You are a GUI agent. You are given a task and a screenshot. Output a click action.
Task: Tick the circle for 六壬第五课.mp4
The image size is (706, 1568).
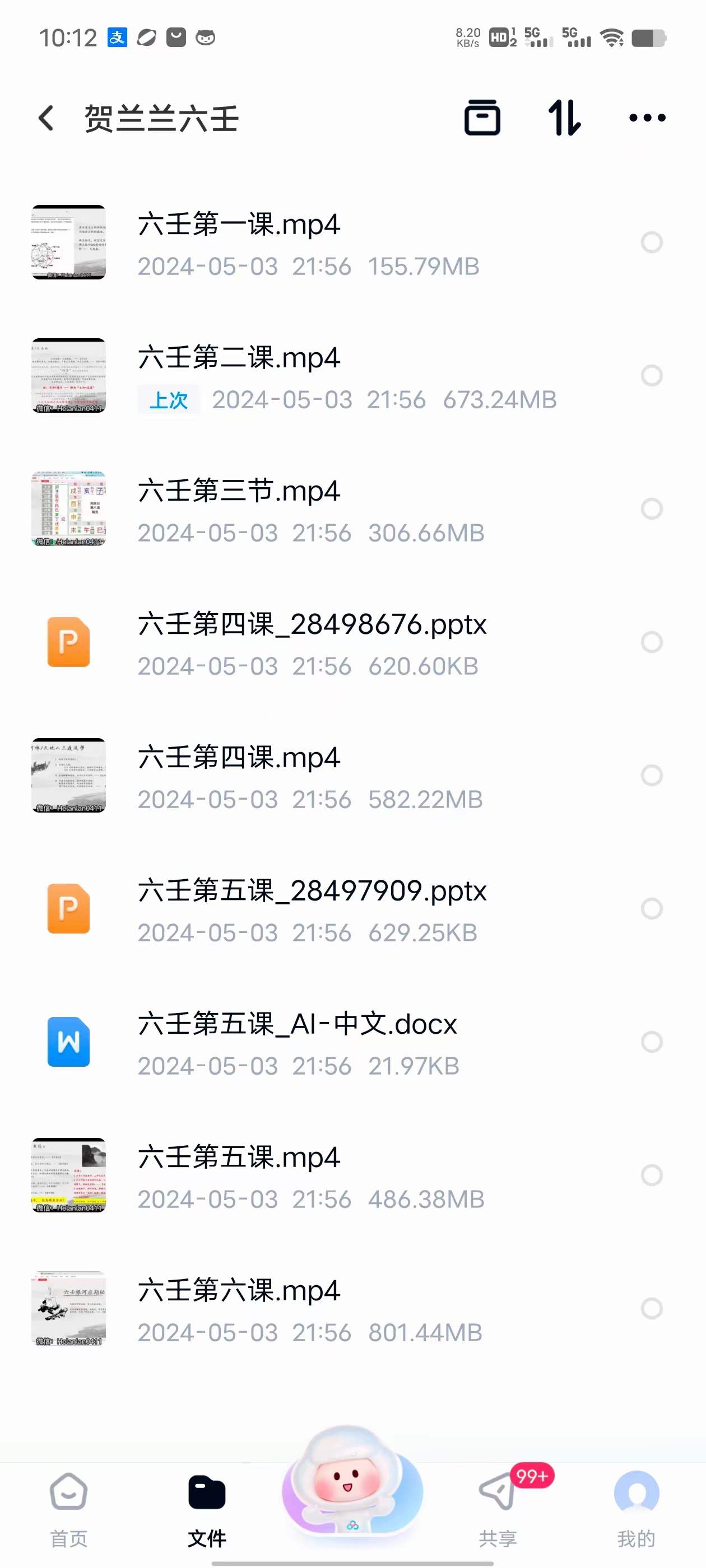click(651, 1175)
